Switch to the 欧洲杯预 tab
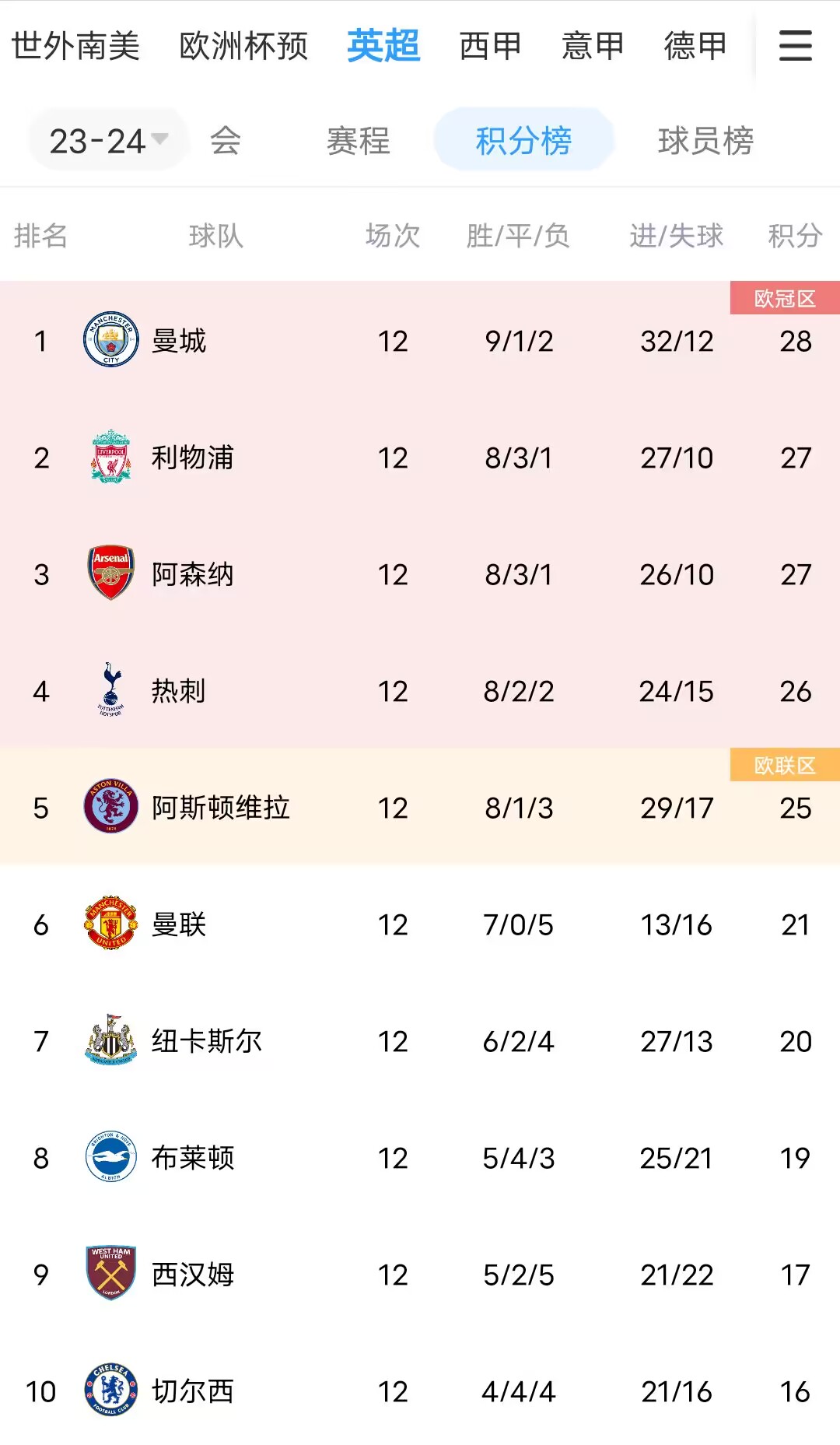 click(x=243, y=46)
